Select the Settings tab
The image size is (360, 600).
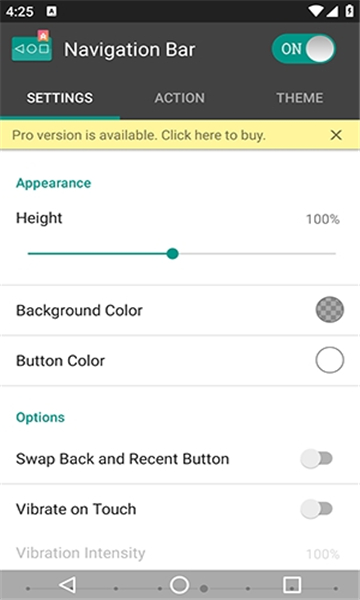click(60, 98)
